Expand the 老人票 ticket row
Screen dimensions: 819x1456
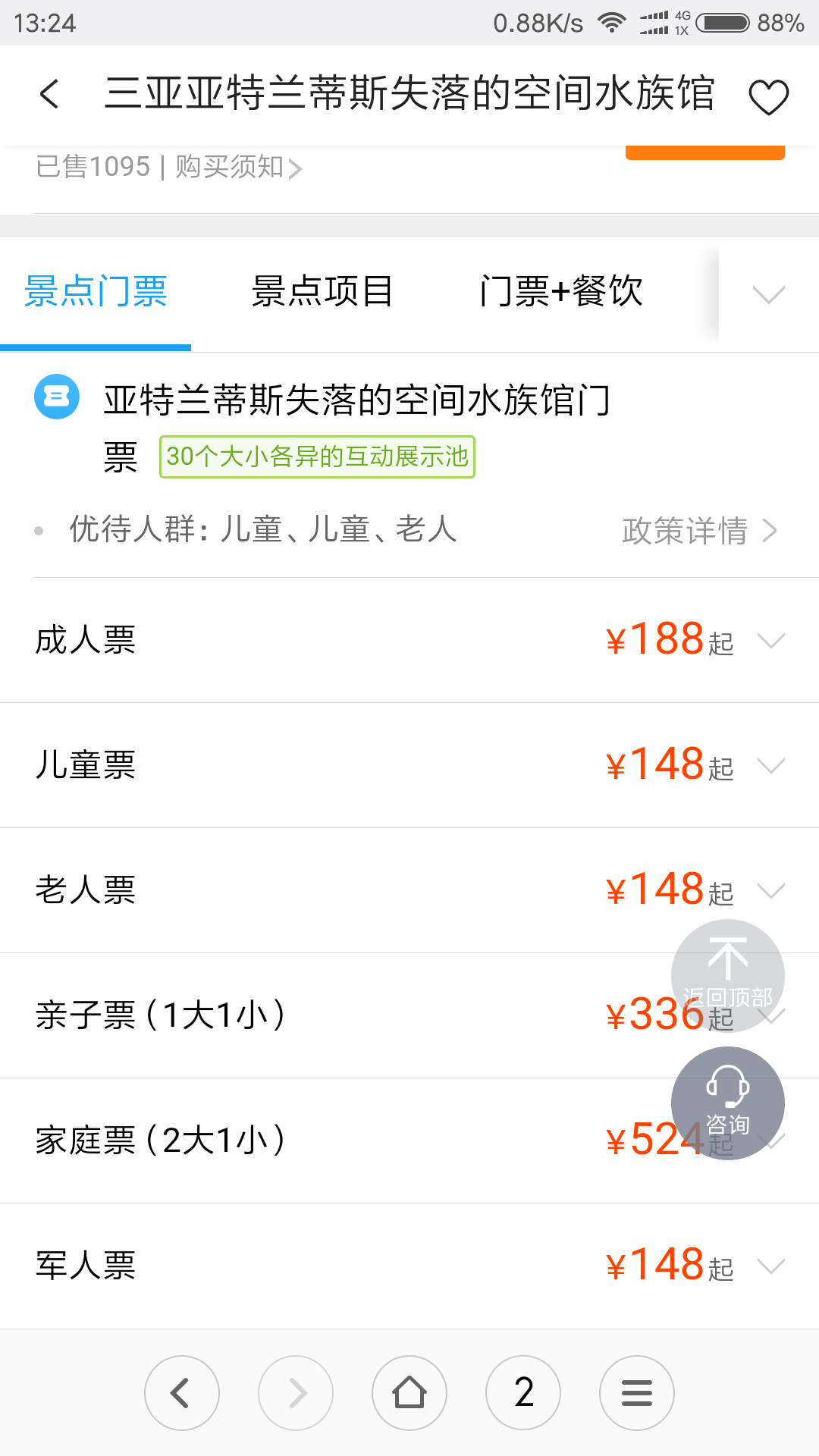pos(409,890)
